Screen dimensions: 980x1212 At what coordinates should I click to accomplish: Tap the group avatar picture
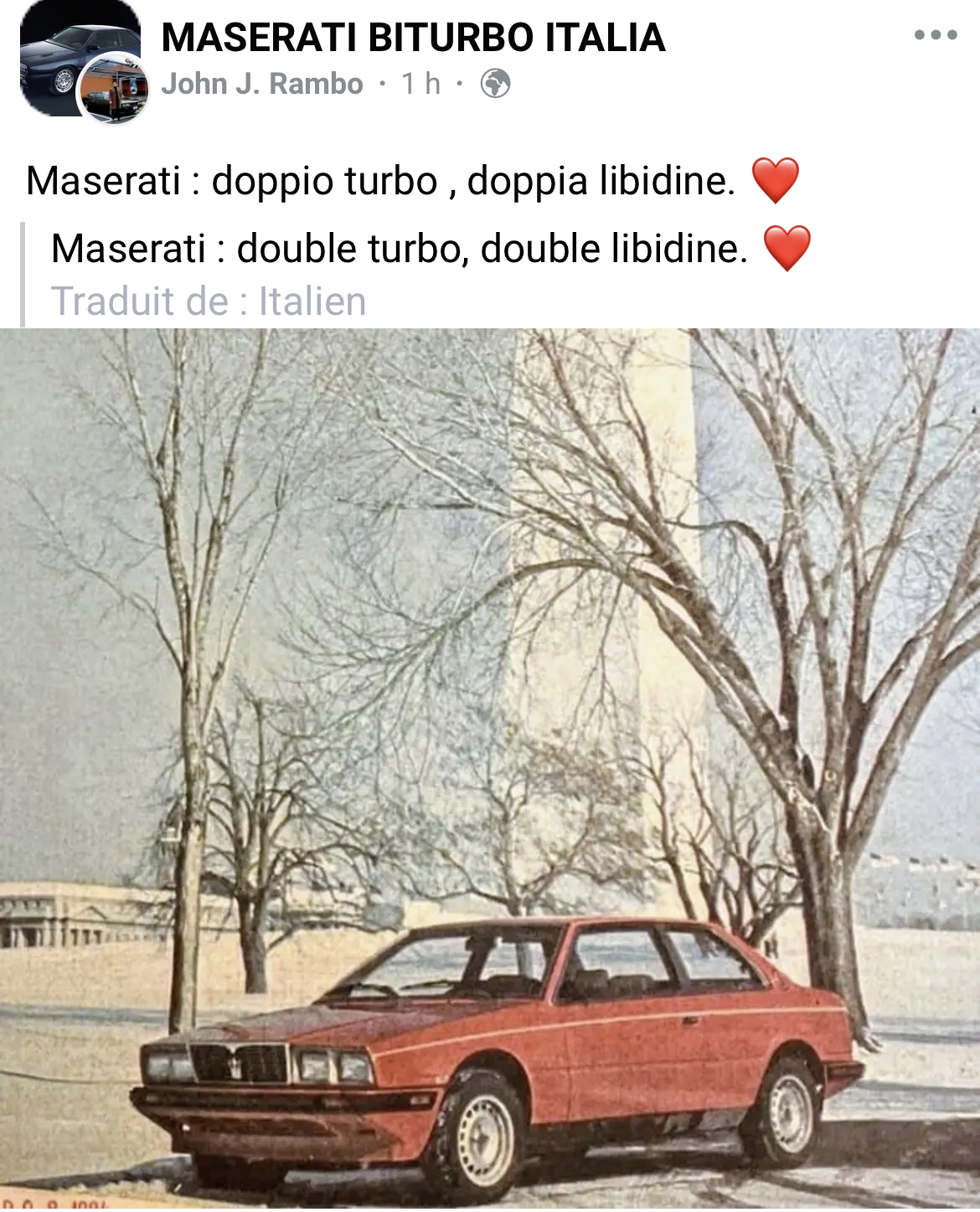point(67,50)
